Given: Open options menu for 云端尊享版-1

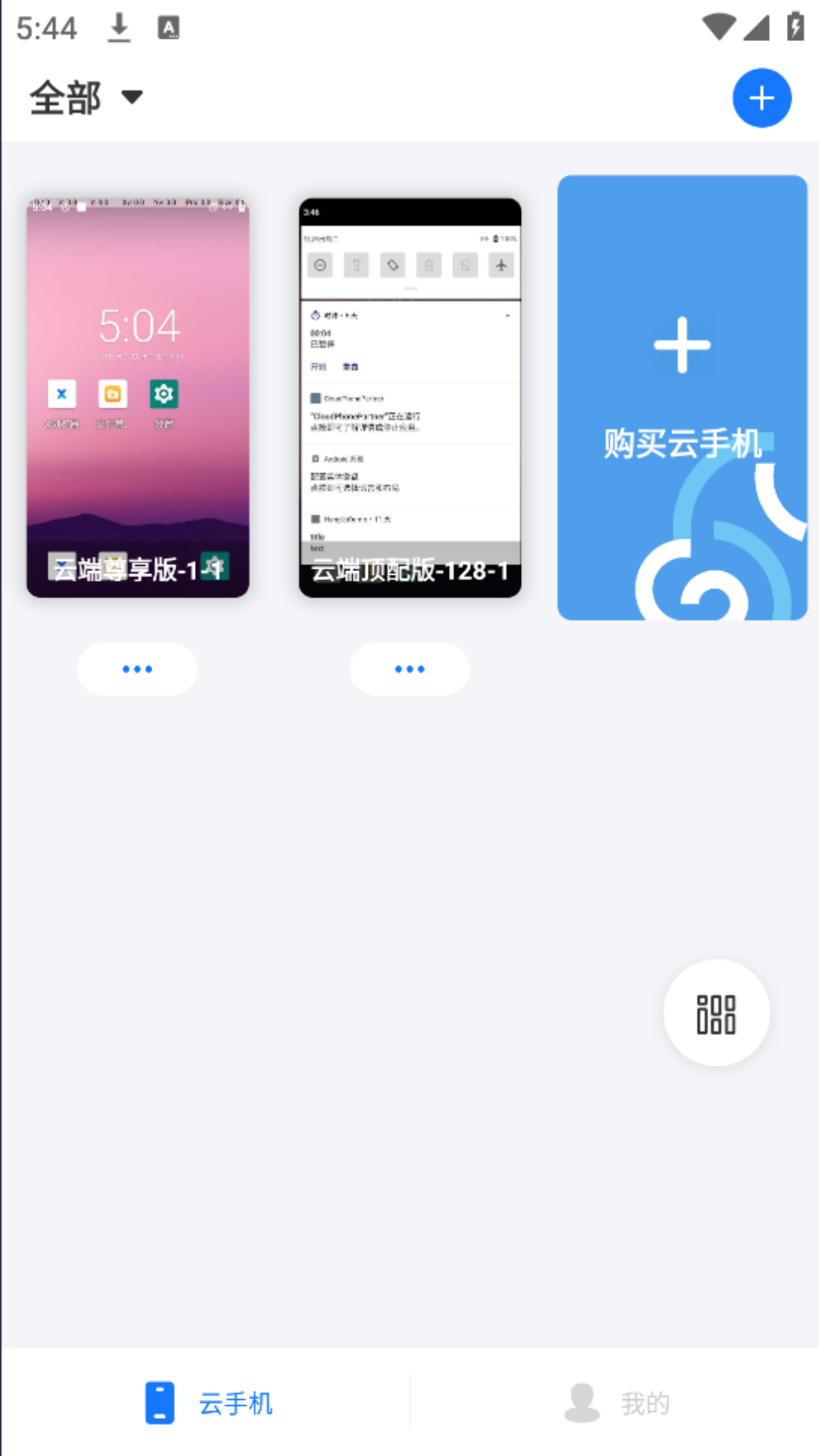Looking at the screenshot, I should [x=136, y=669].
